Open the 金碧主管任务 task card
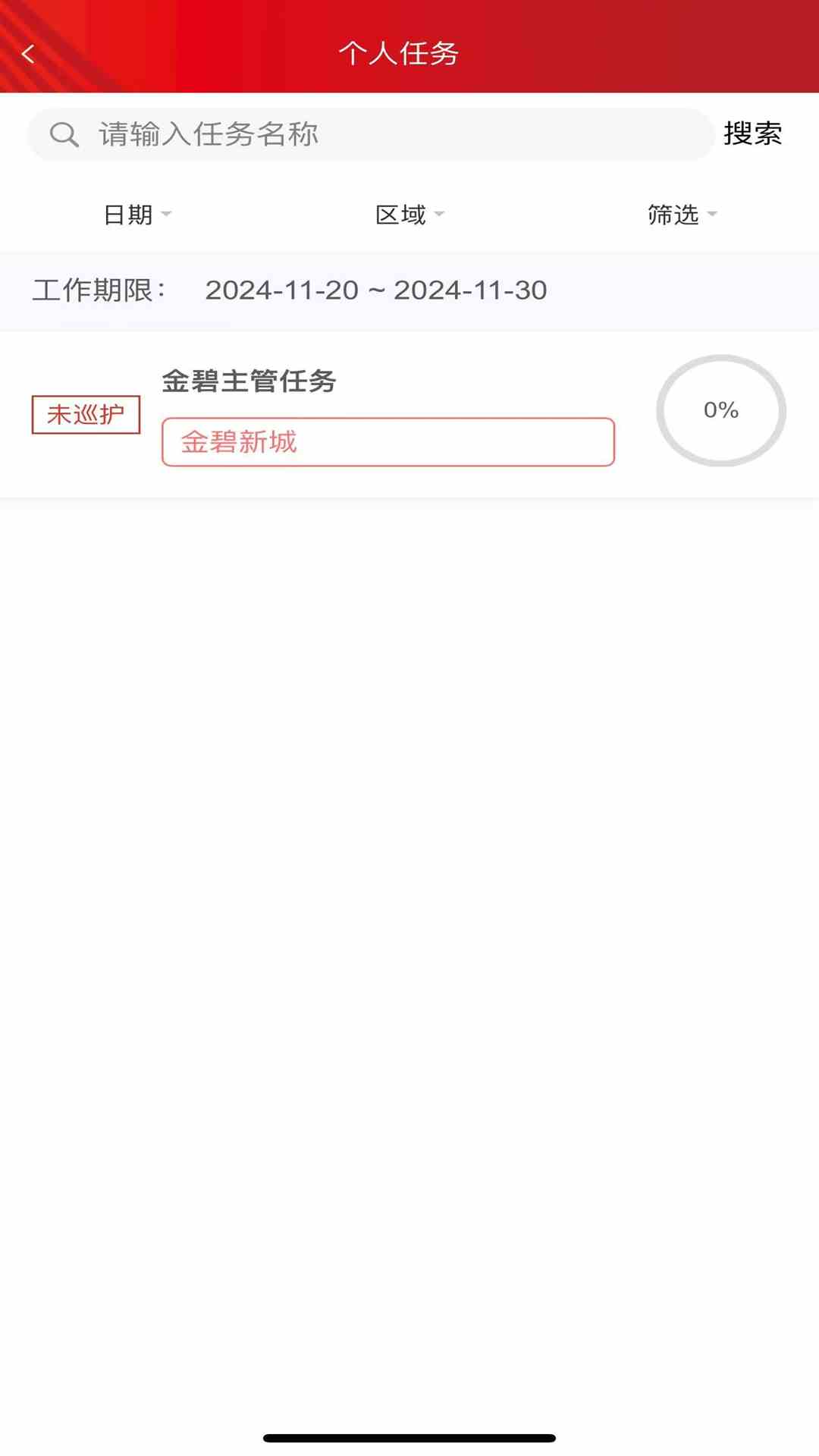819x1456 pixels. pos(250,383)
